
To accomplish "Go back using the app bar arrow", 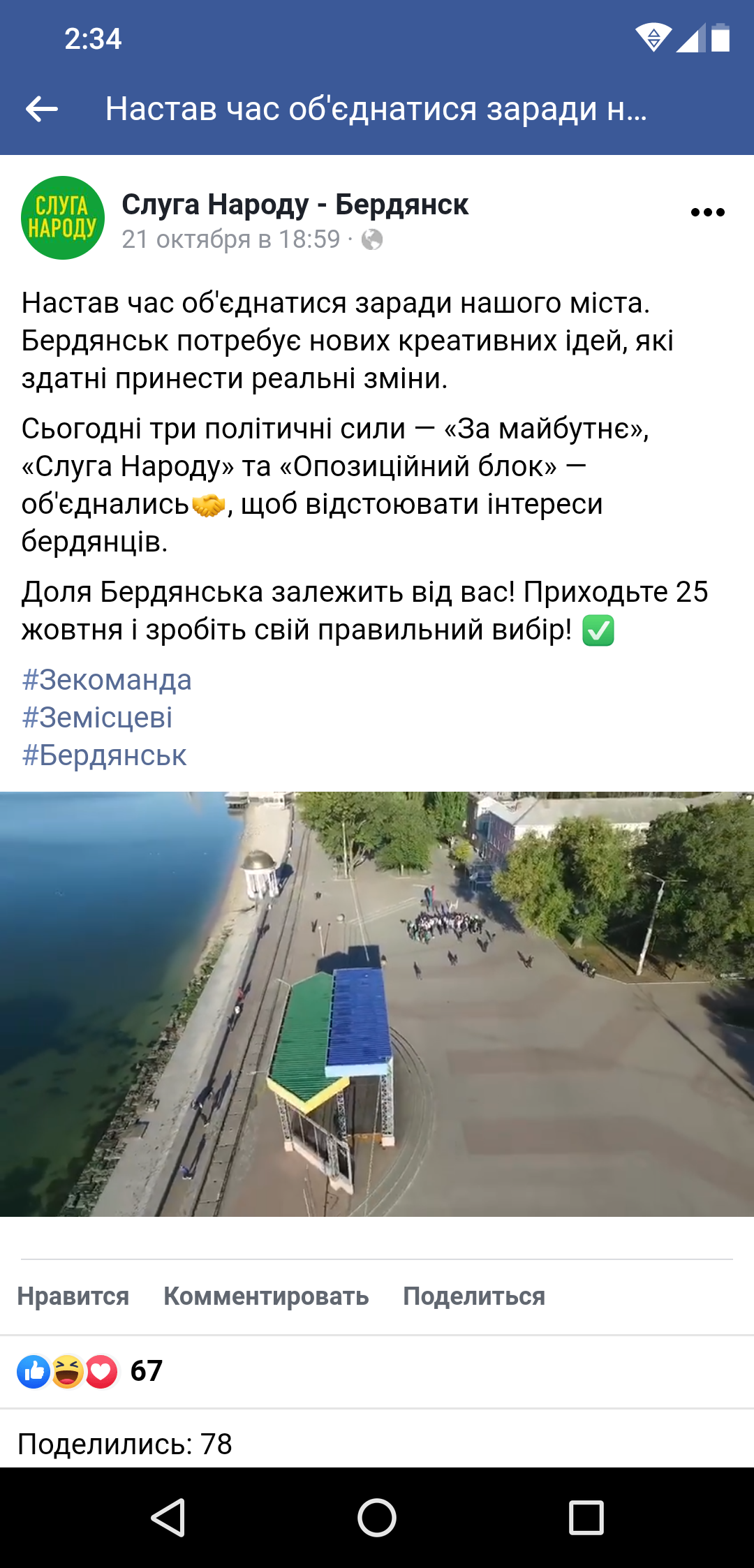I will click(x=42, y=109).
